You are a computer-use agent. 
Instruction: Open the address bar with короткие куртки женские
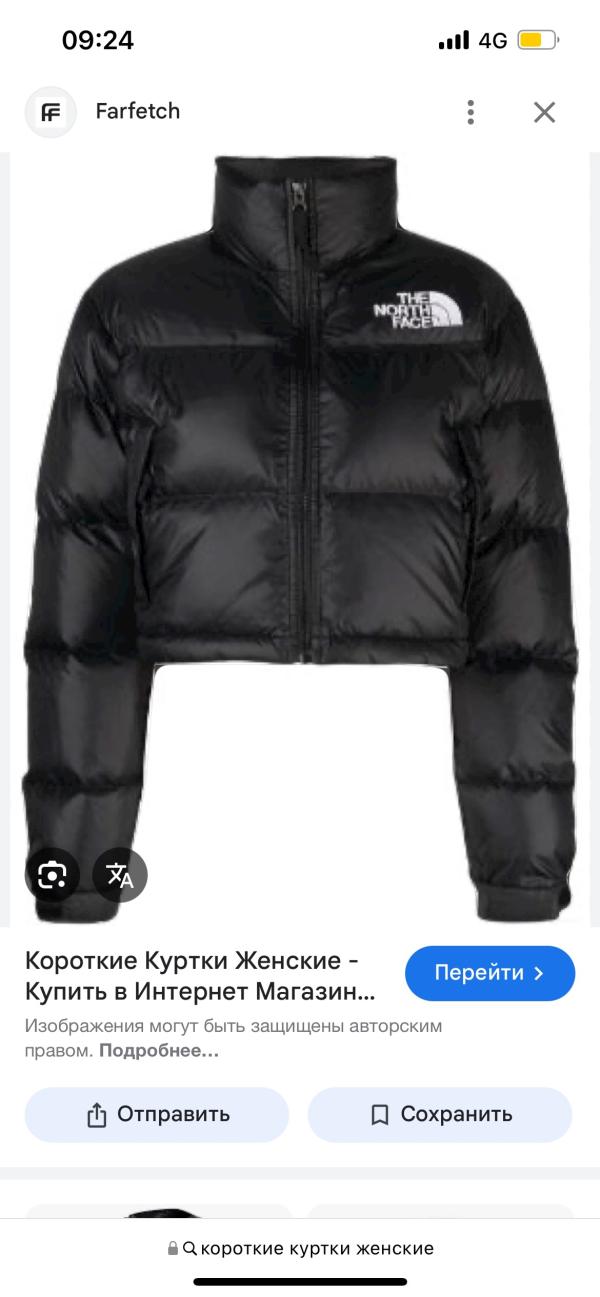tap(300, 1248)
